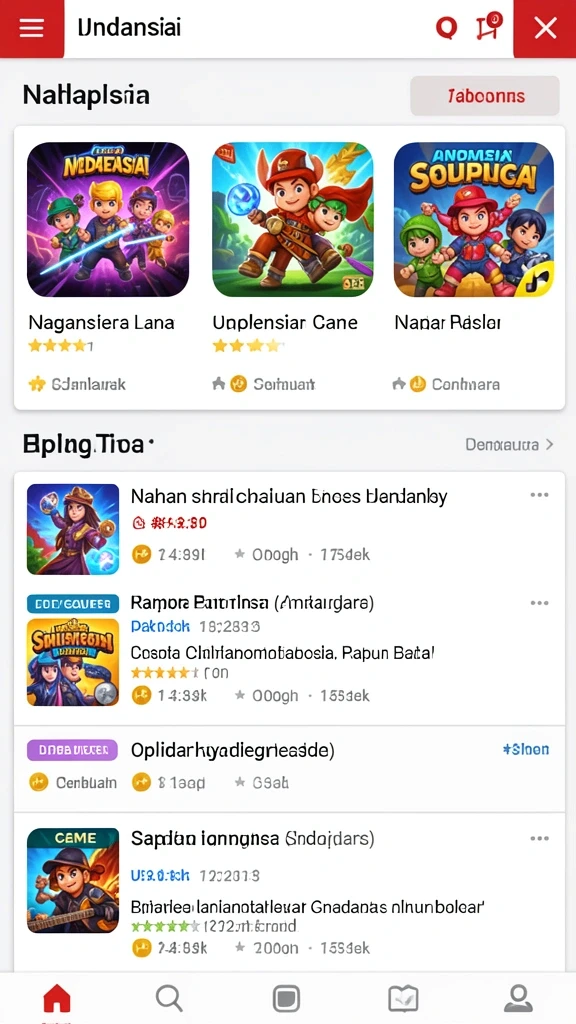Tap the search icon in top bar
The image size is (576, 1024).
446,27
